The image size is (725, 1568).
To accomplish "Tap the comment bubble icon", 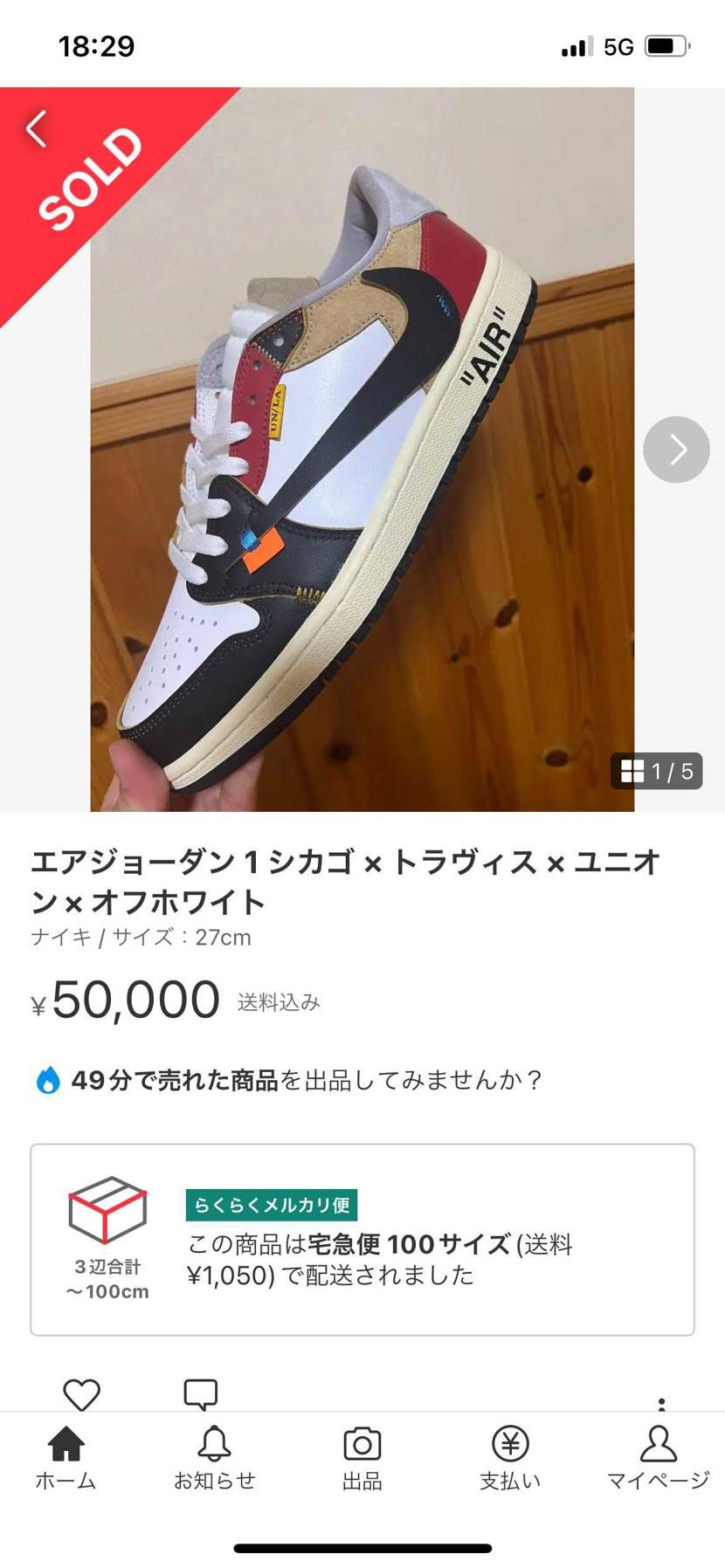I will (x=202, y=1391).
